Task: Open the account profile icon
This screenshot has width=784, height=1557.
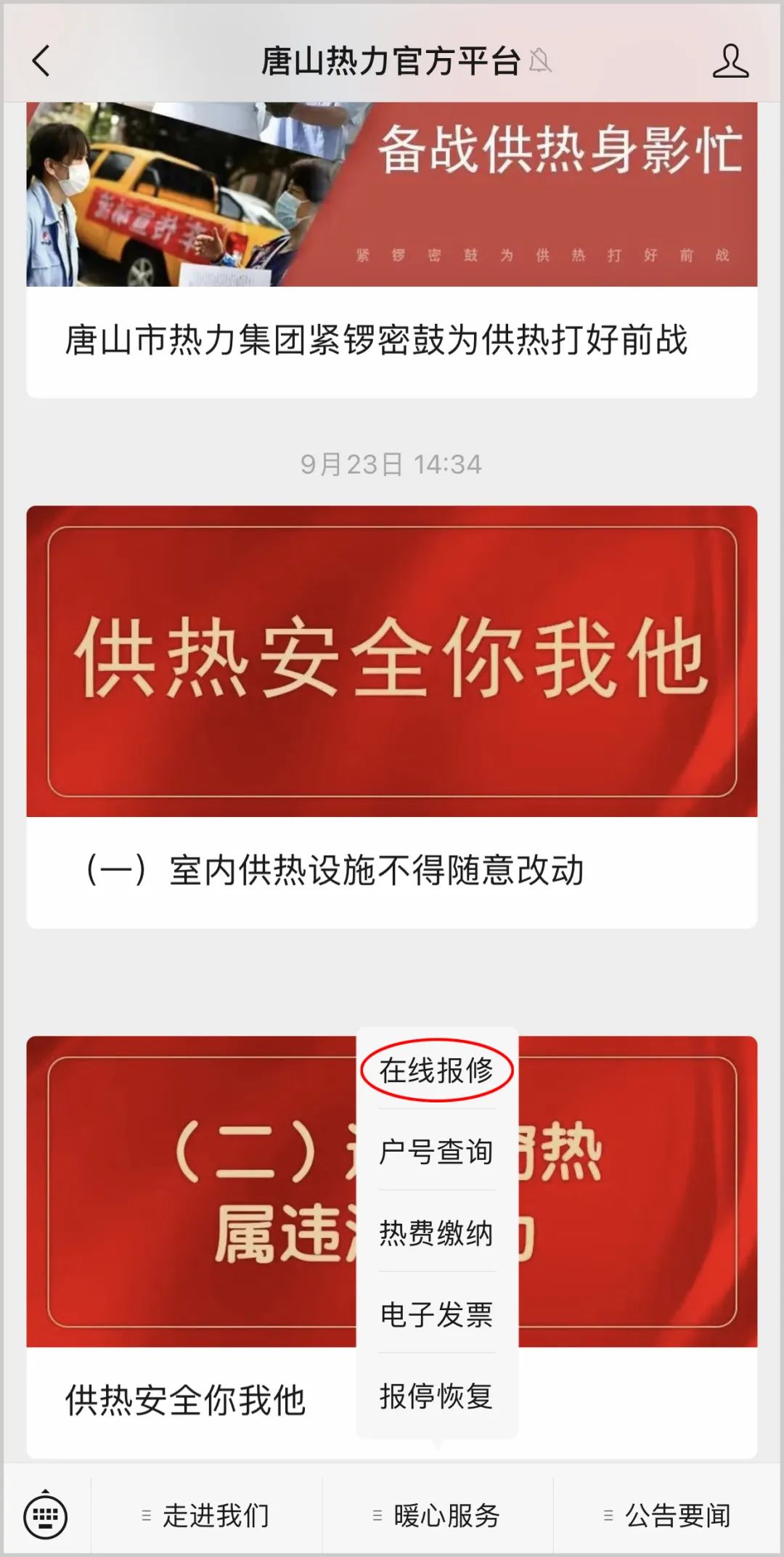Action: click(730, 61)
